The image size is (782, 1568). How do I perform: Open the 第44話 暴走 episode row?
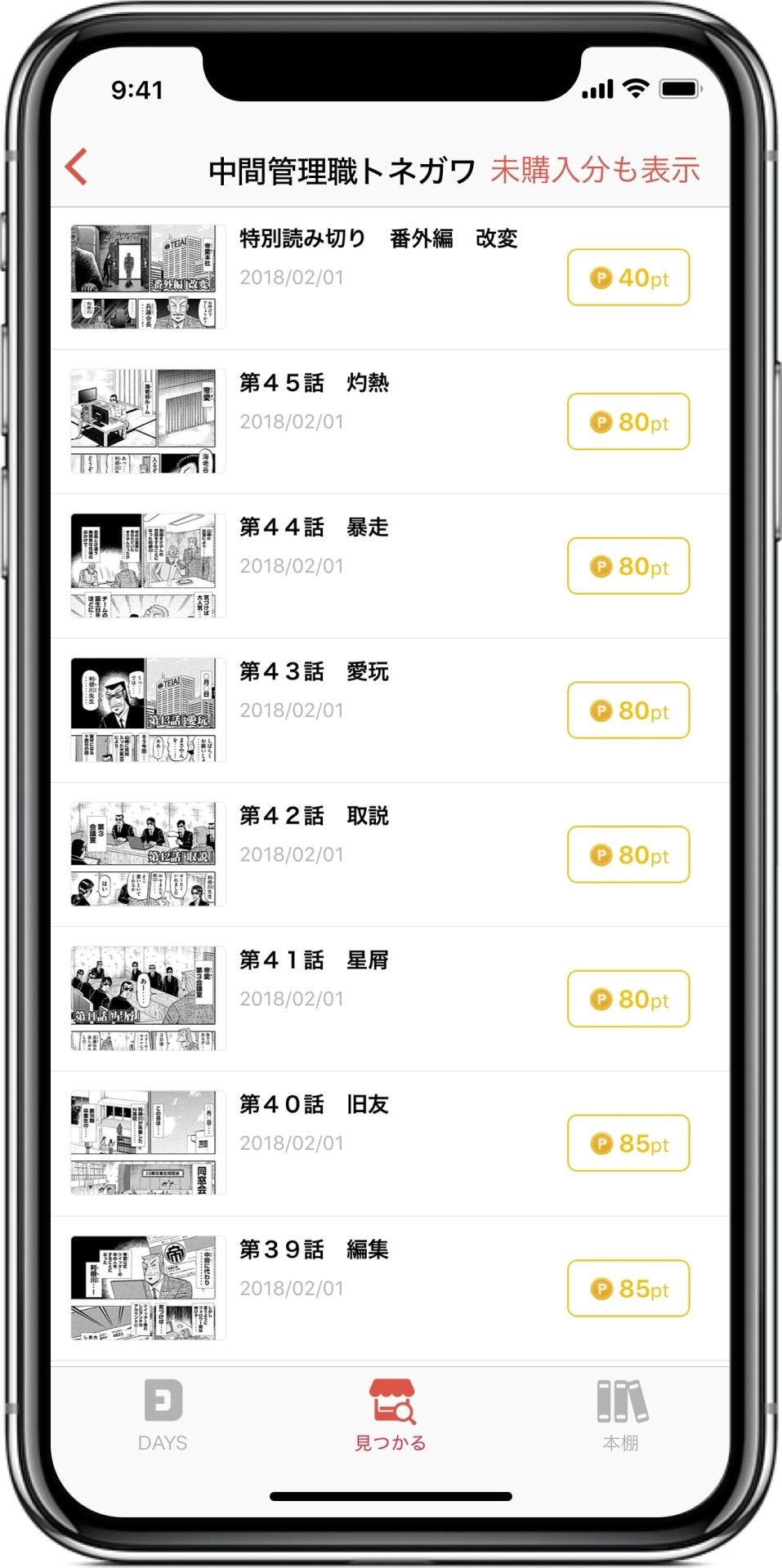(314, 528)
